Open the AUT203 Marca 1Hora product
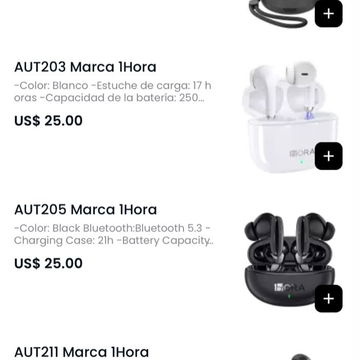360x360 pixels. [85, 67]
